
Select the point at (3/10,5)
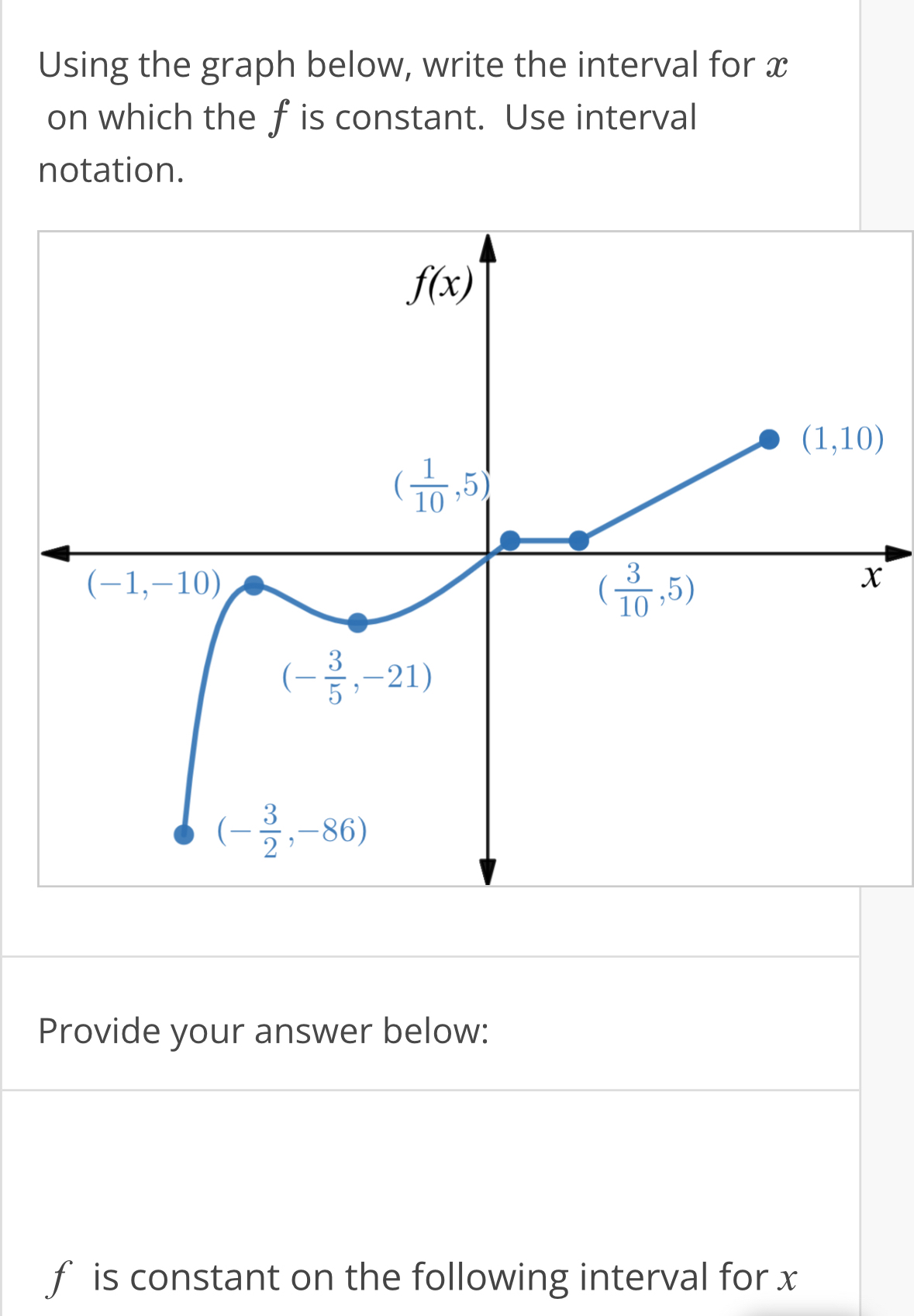pyautogui.click(x=578, y=539)
